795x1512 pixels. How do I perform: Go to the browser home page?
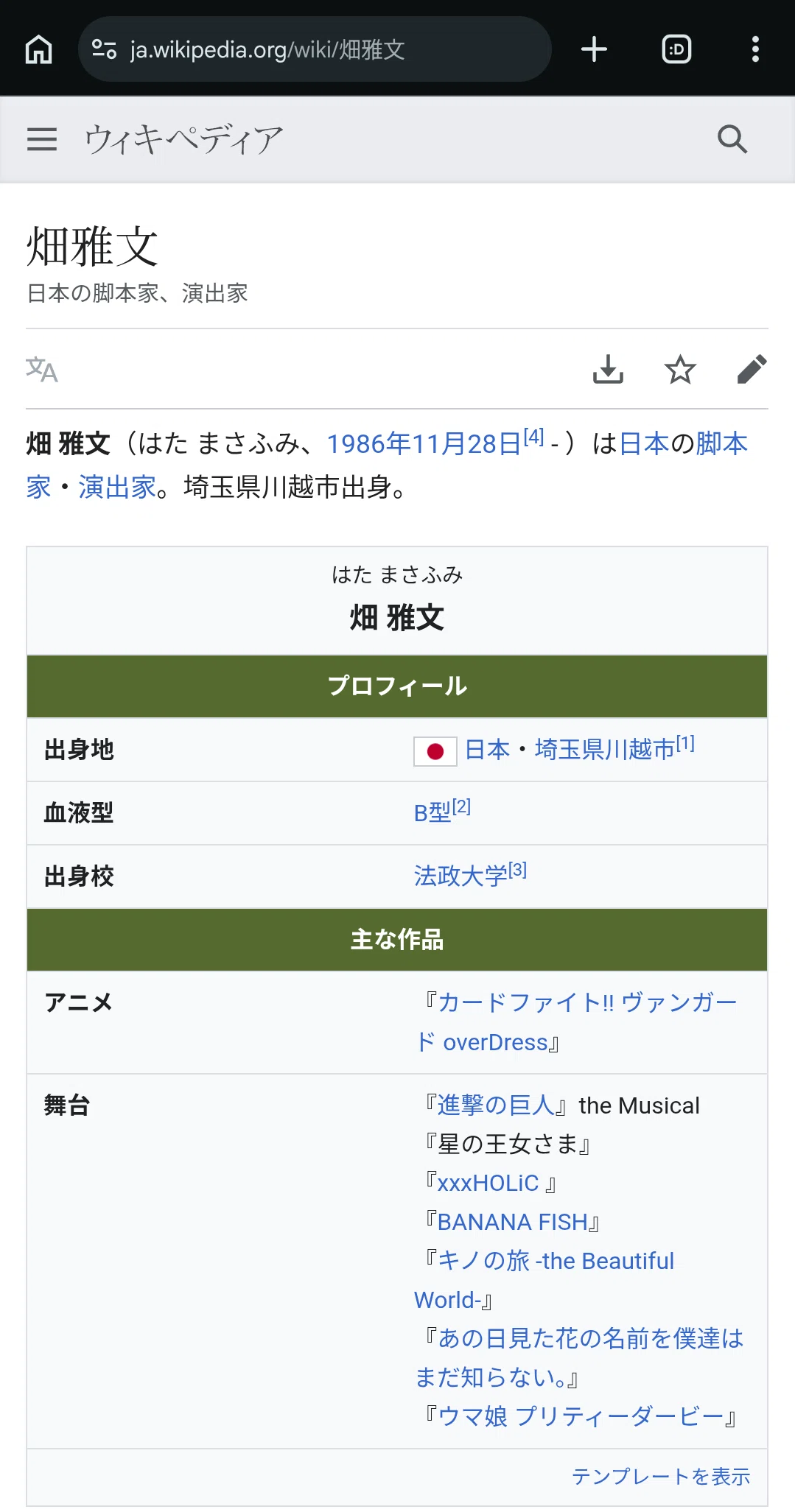39,49
